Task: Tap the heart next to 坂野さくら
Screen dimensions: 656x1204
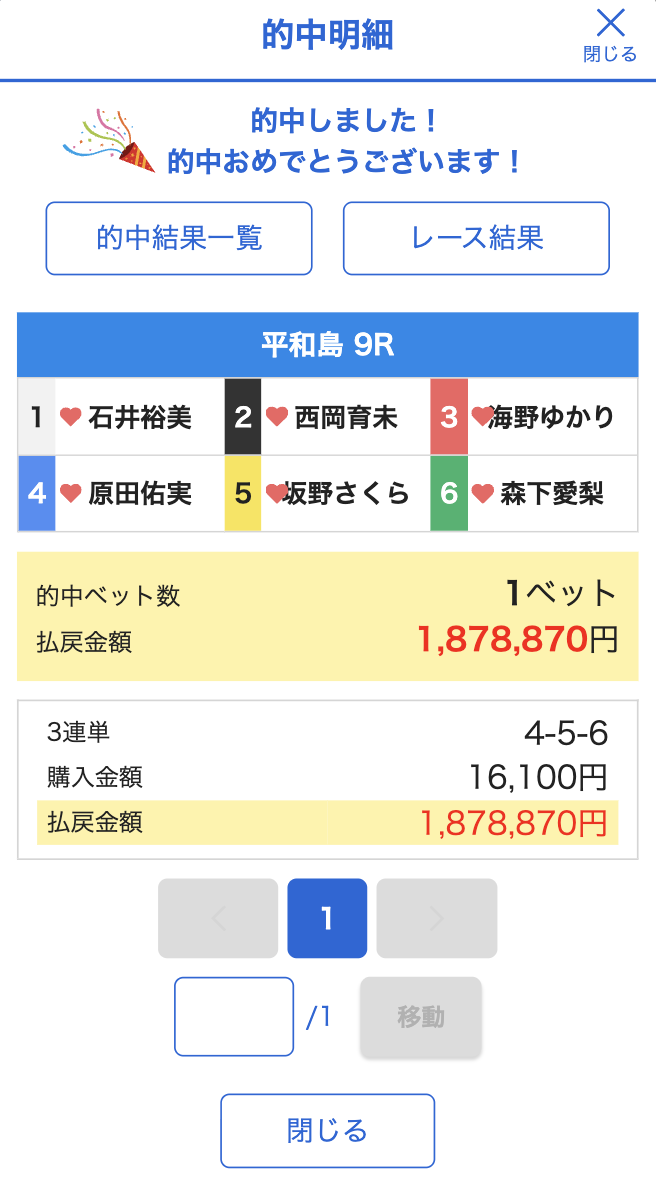Action: [276, 493]
